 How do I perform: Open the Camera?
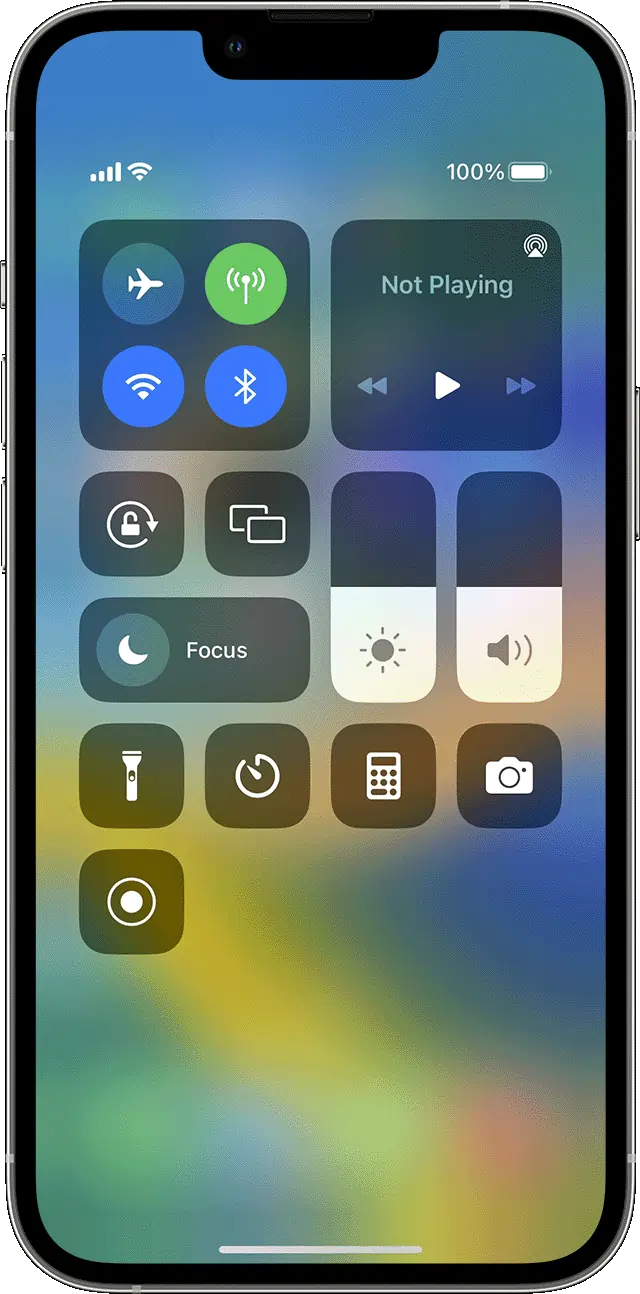[509, 776]
